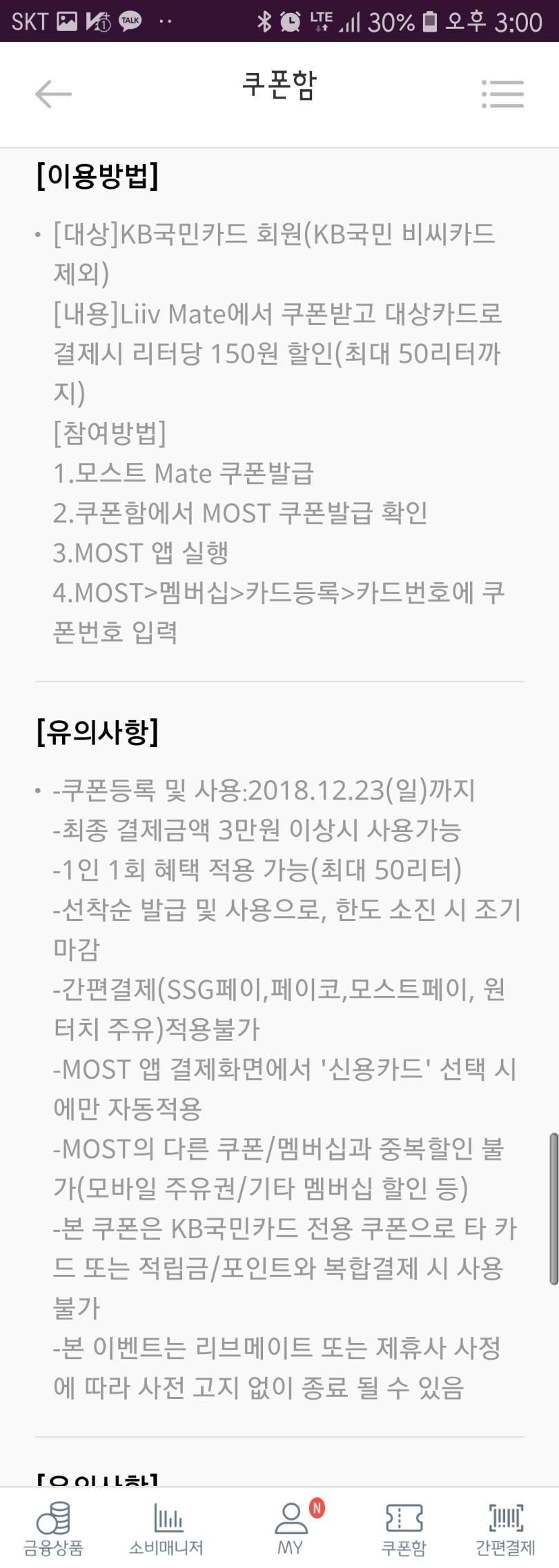Go back using the arrow icon
This screenshot has height=1568, width=559.
(x=53, y=94)
